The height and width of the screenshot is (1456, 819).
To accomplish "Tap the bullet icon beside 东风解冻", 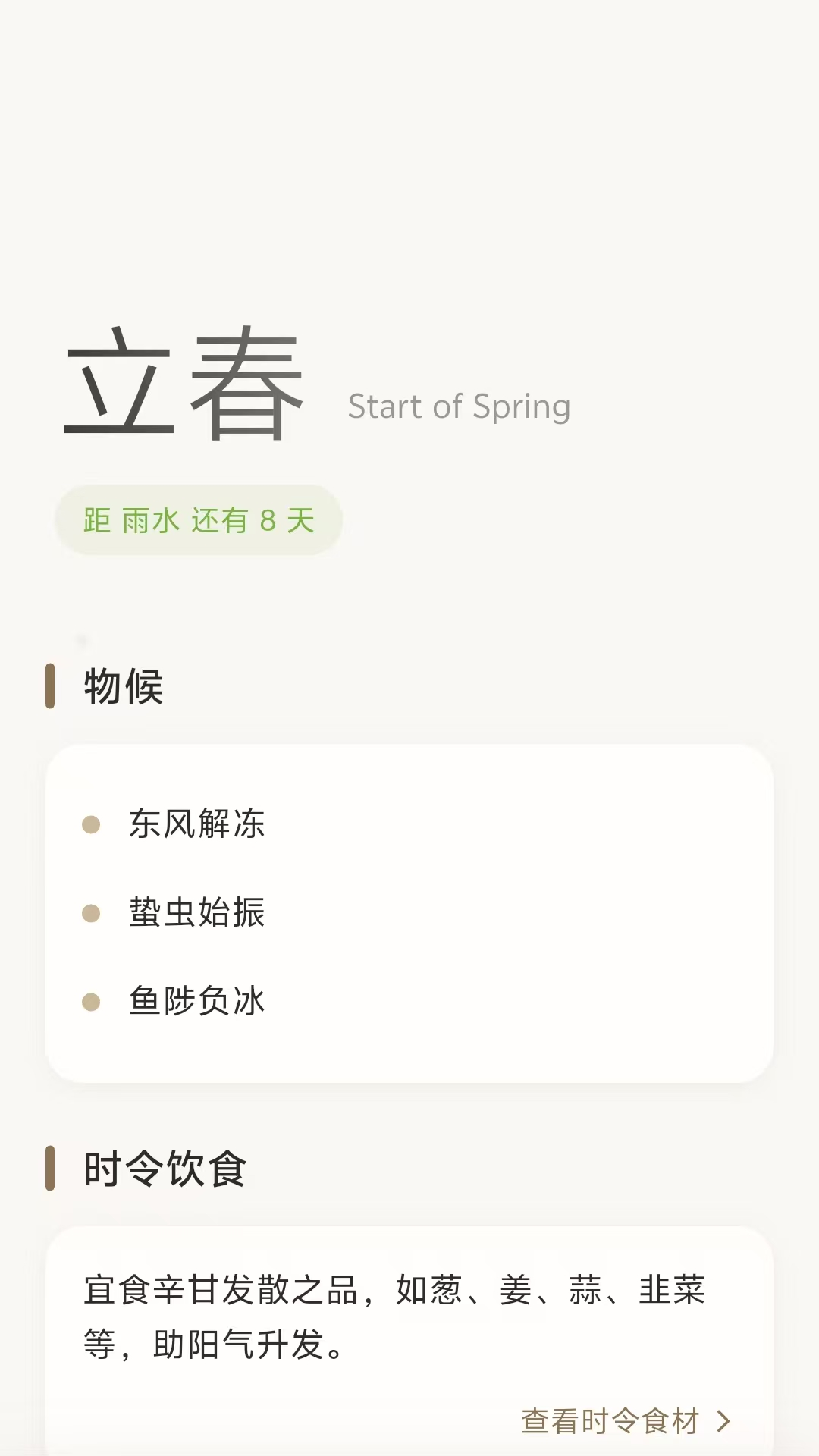I will (92, 824).
